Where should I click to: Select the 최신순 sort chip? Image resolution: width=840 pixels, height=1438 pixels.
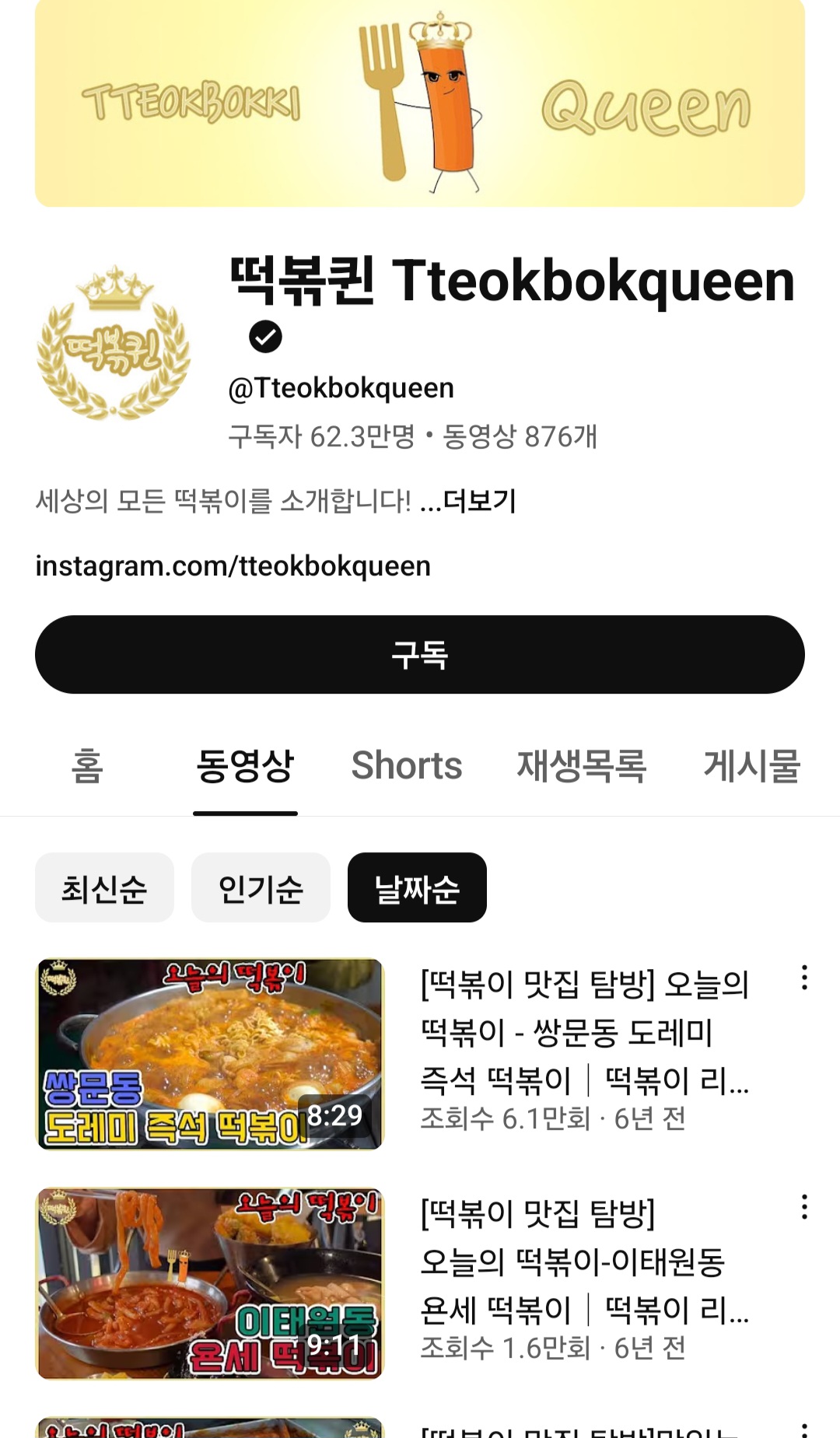click(x=104, y=888)
